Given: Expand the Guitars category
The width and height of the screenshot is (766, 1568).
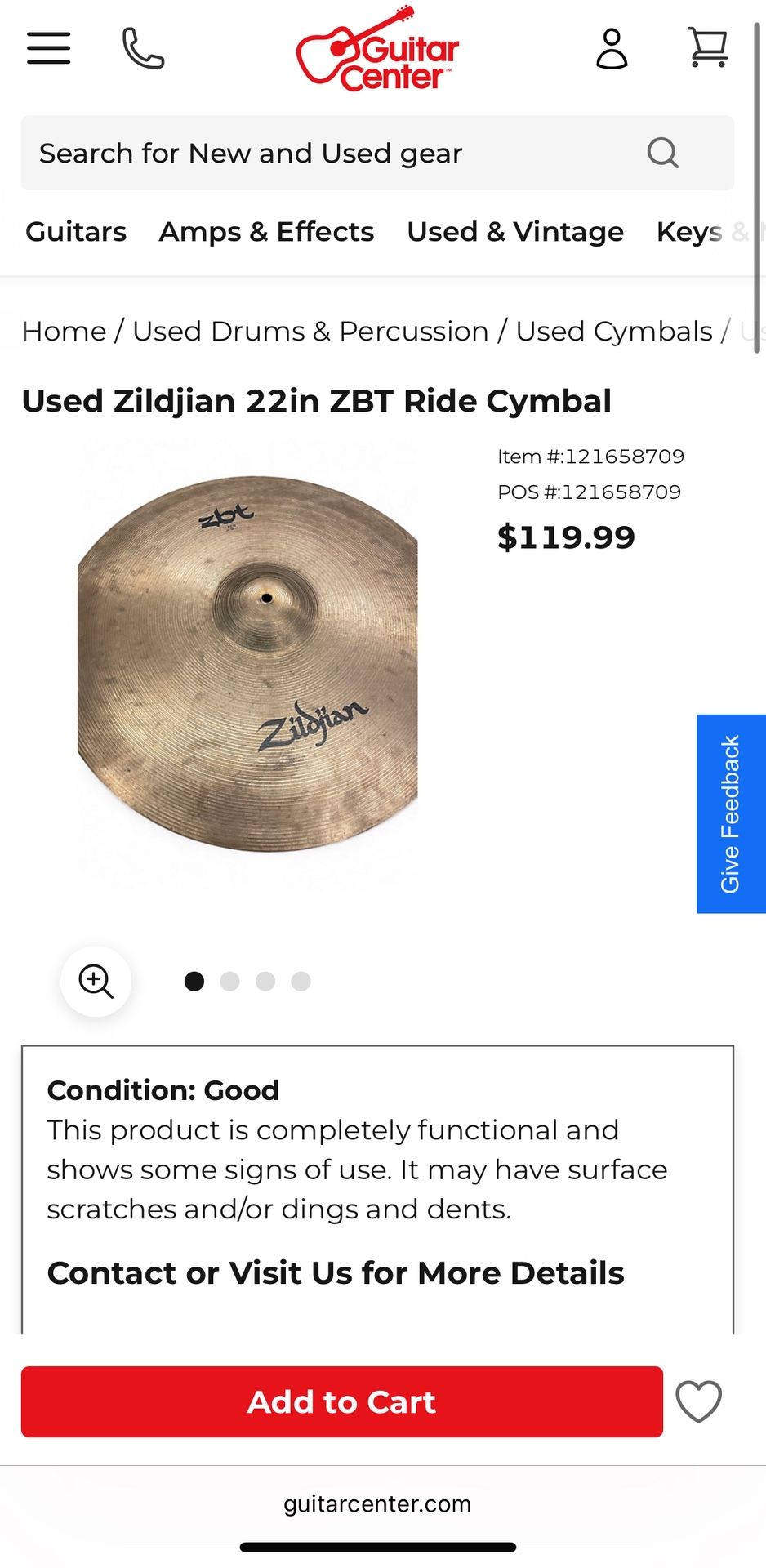Looking at the screenshot, I should (75, 232).
